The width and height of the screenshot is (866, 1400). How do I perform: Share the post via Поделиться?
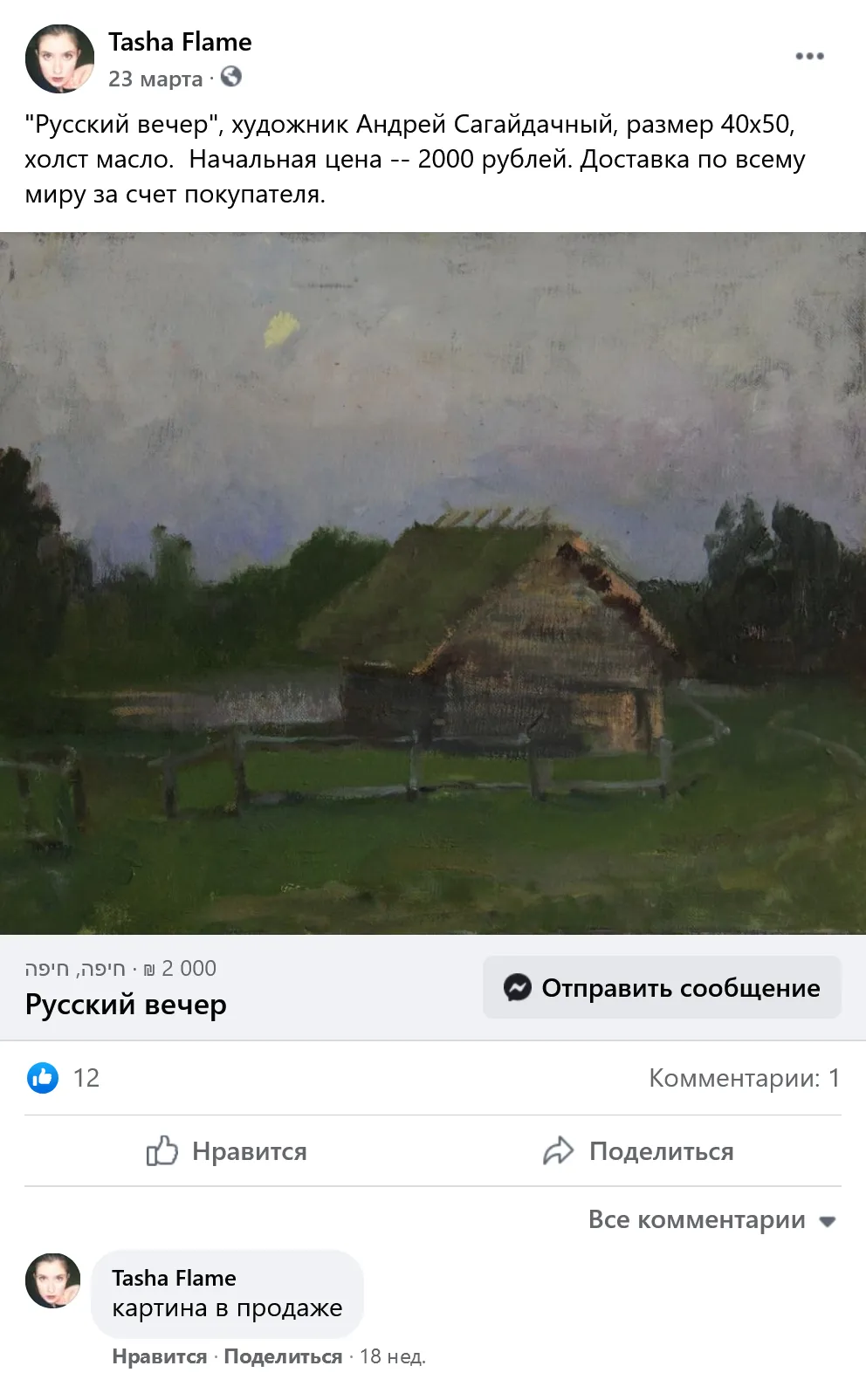click(638, 1151)
